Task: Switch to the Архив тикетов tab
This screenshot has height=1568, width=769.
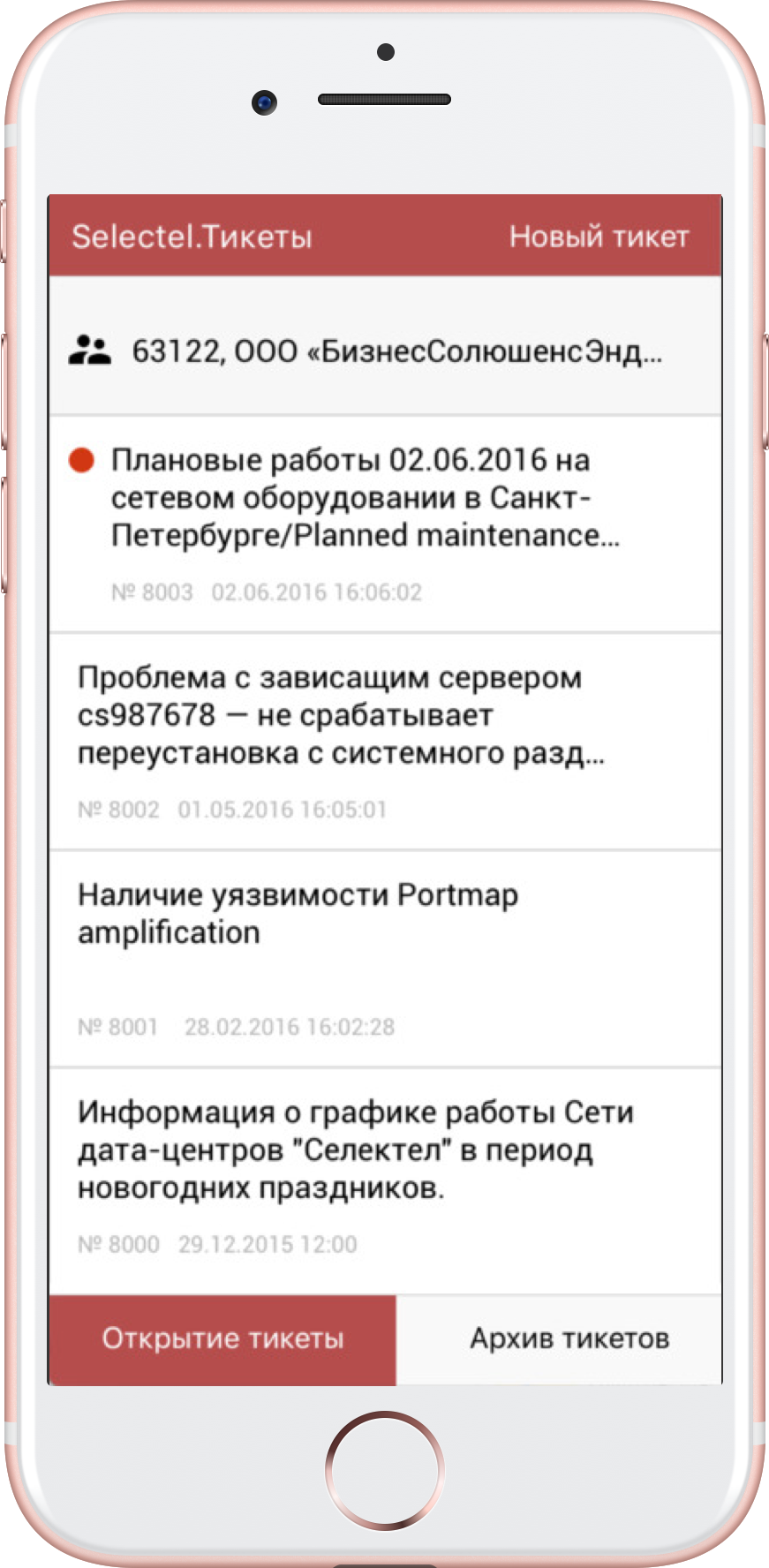Action: [x=559, y=1339]
